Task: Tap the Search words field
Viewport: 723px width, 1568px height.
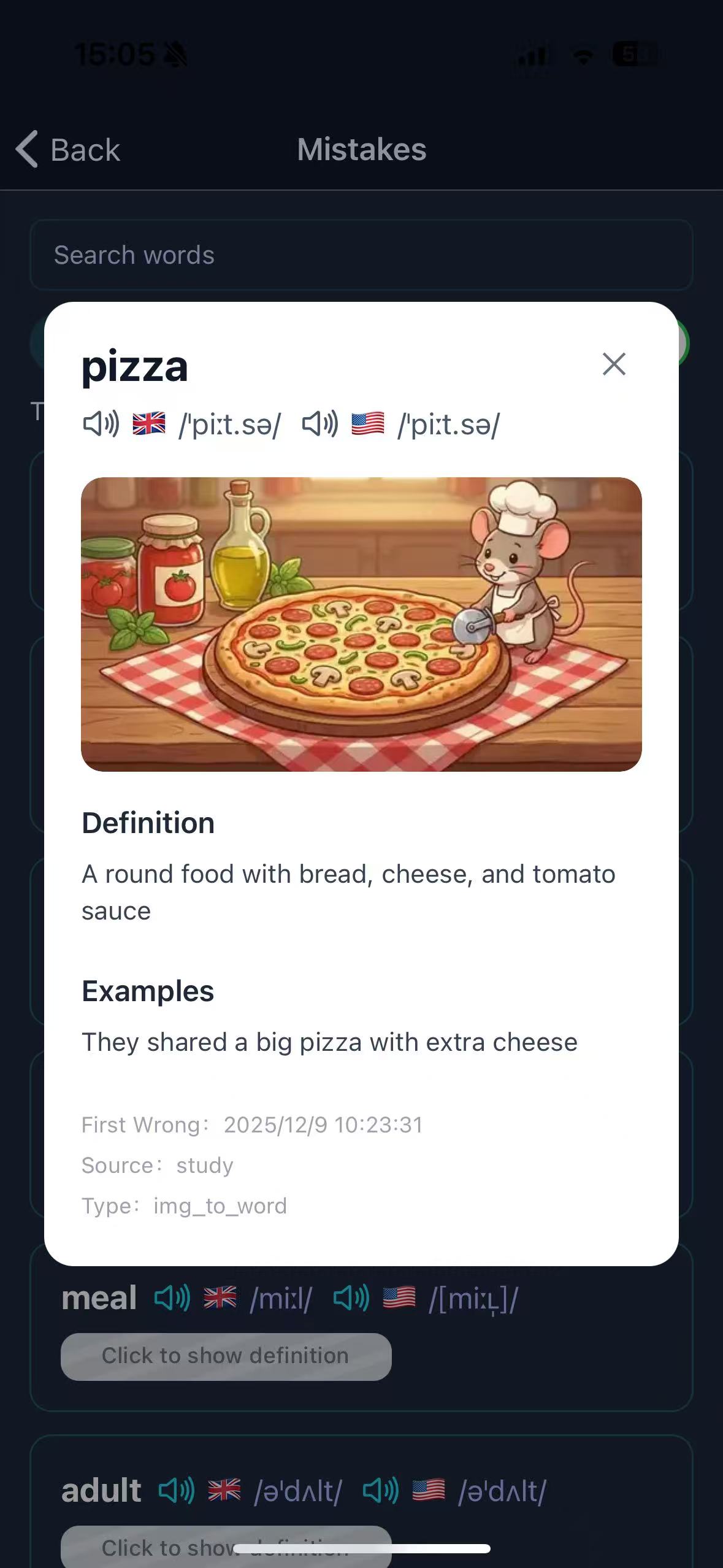Action: click(361, 255)
